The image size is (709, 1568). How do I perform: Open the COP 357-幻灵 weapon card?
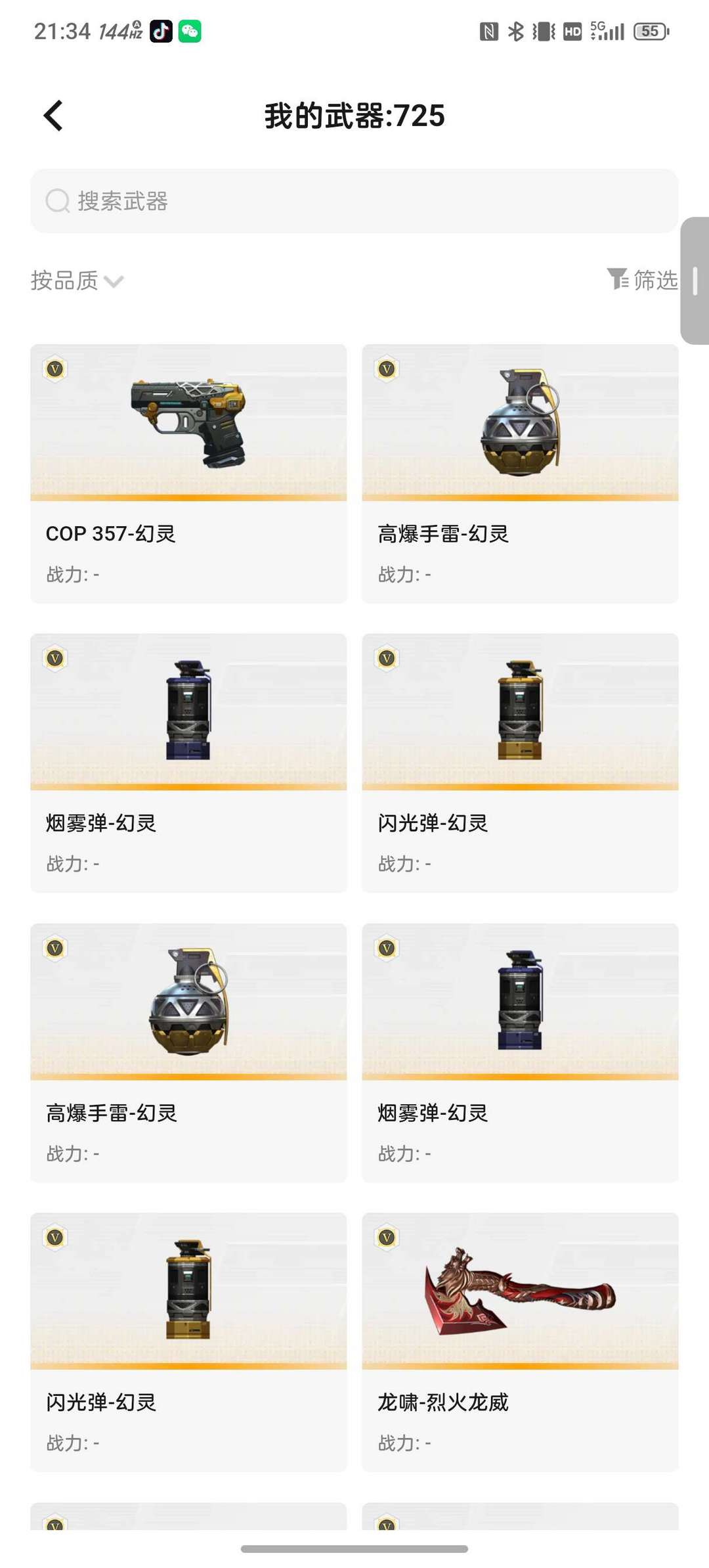[x=188, y=474]
